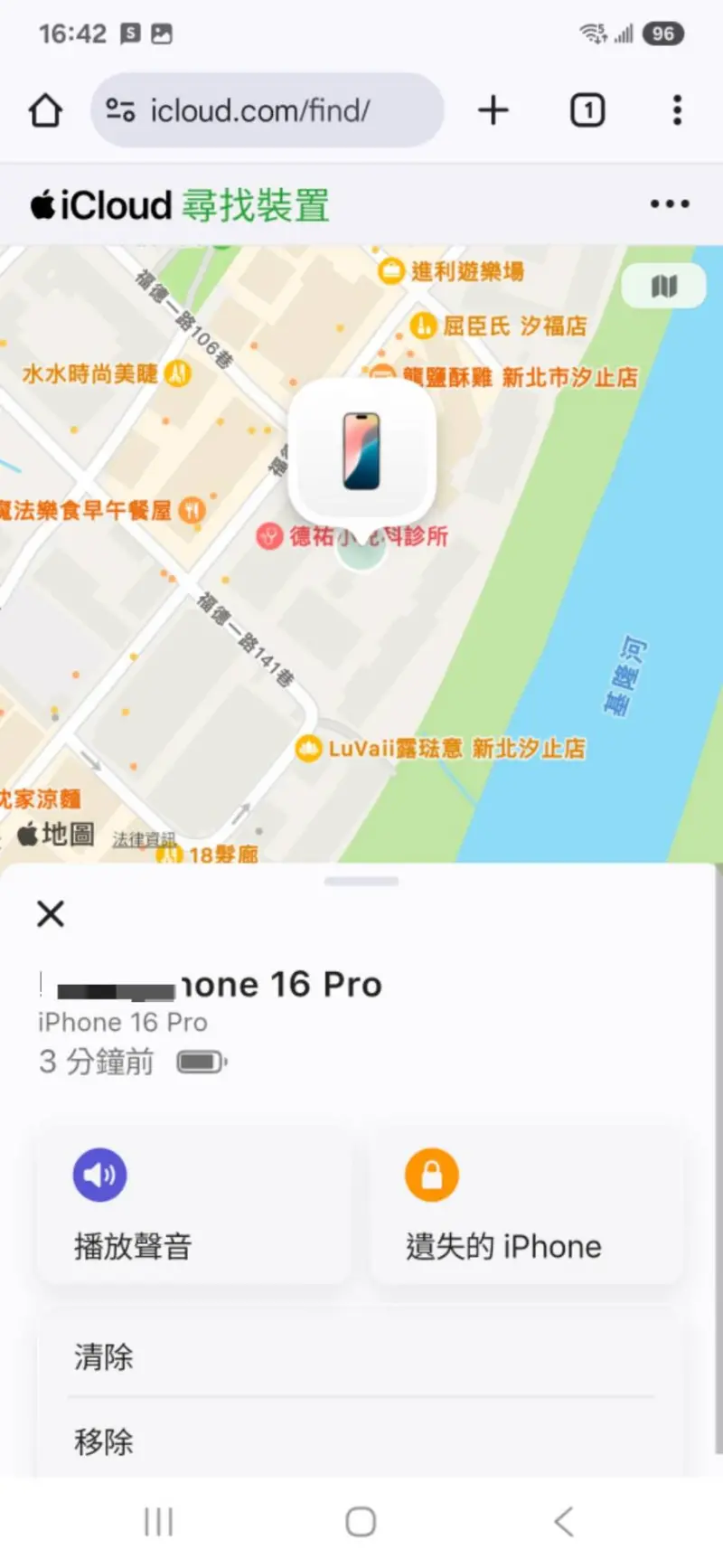
Task: Open the iCloud three-dot menu
Action: pos(670,204)
